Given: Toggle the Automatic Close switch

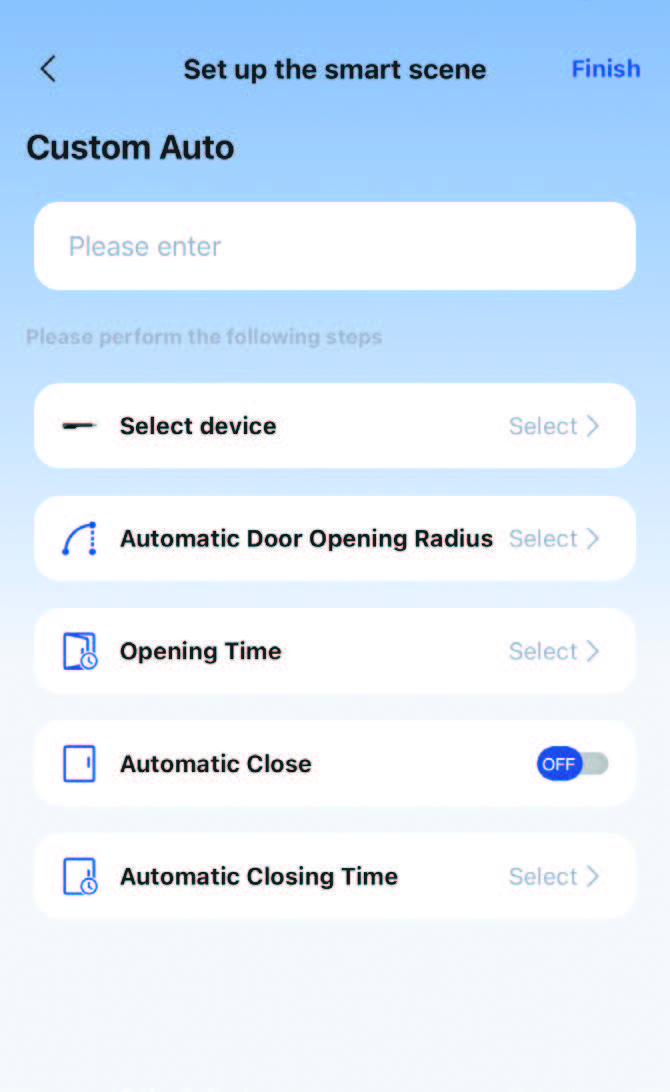Looking at the screenshot, I should pos(572,764).
